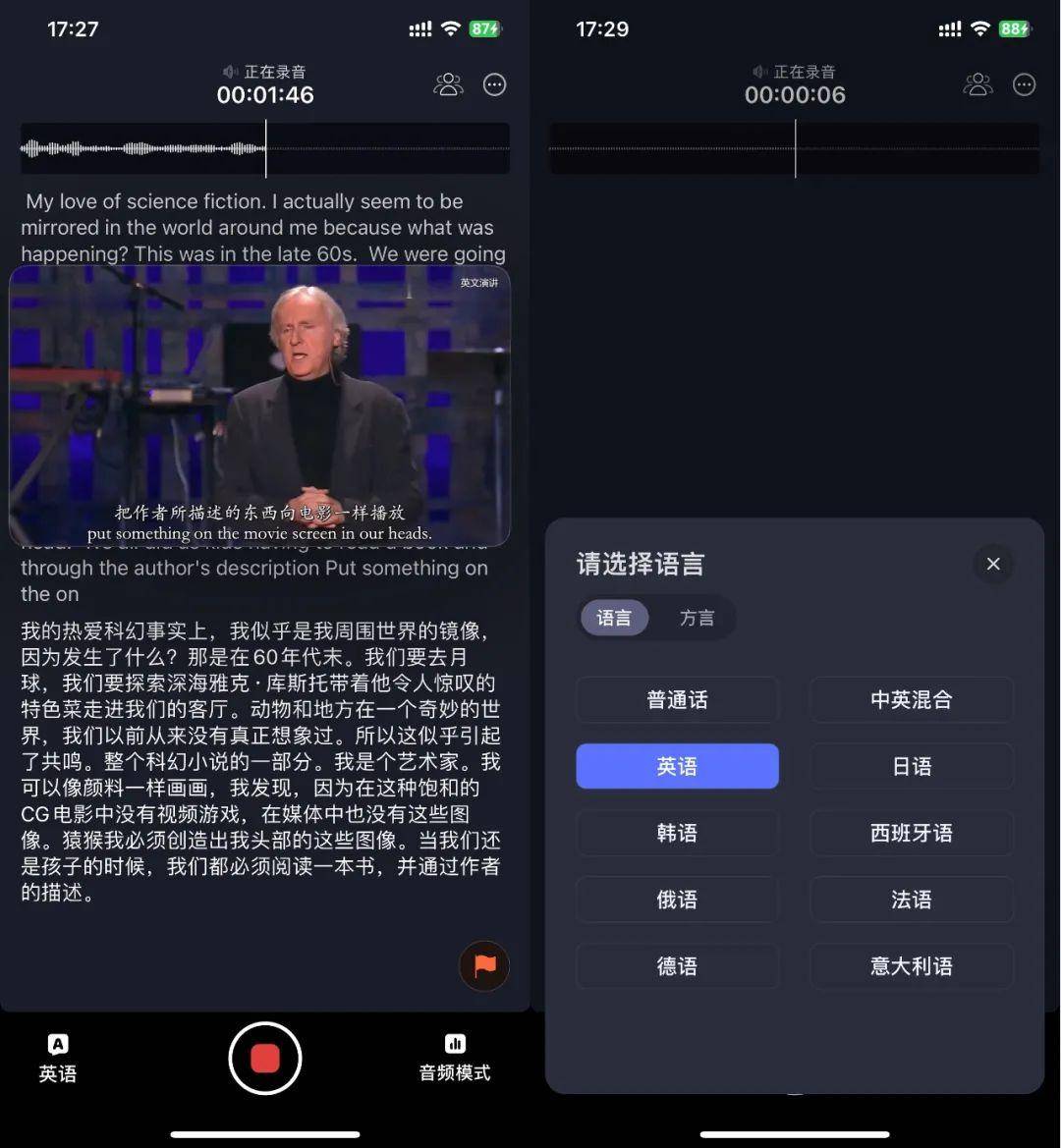Screen dimensions: 1061x1148
Task: Switch to the 方言 tab
Action: (697, 618)
